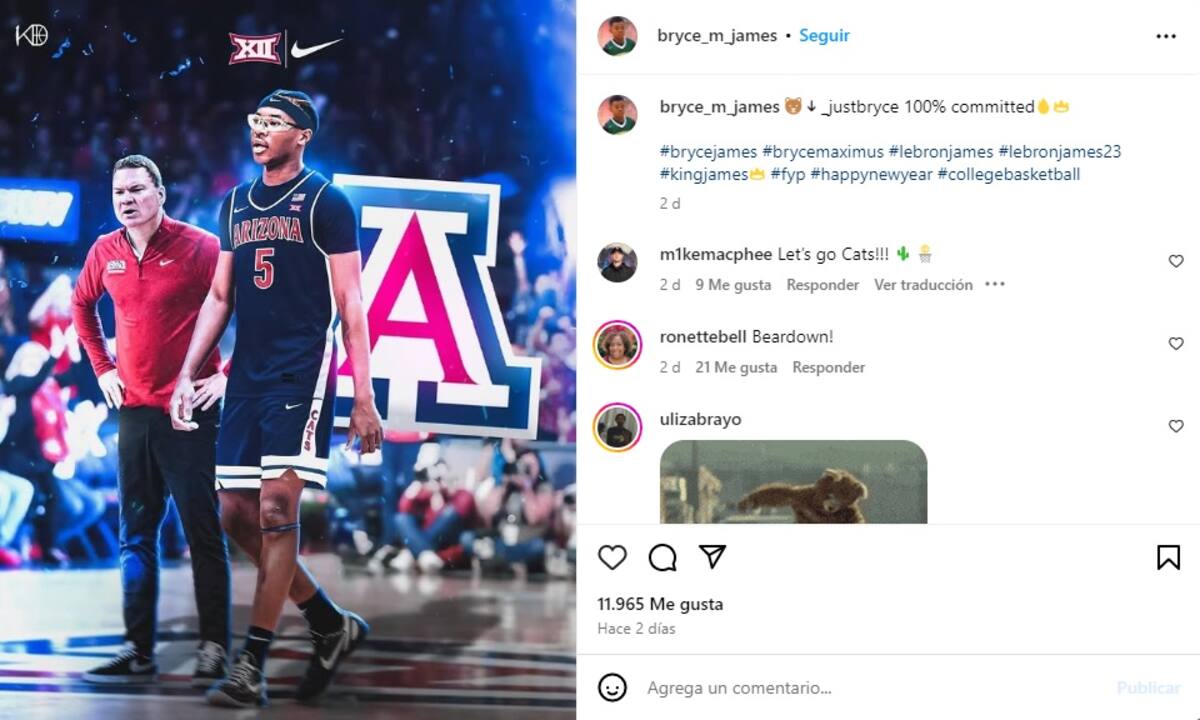Image resolution: width=1200 pixels, height=720 pixels.
Task: Open the #collegebasketball hashtag
Action: click(x=1008, y=174)
